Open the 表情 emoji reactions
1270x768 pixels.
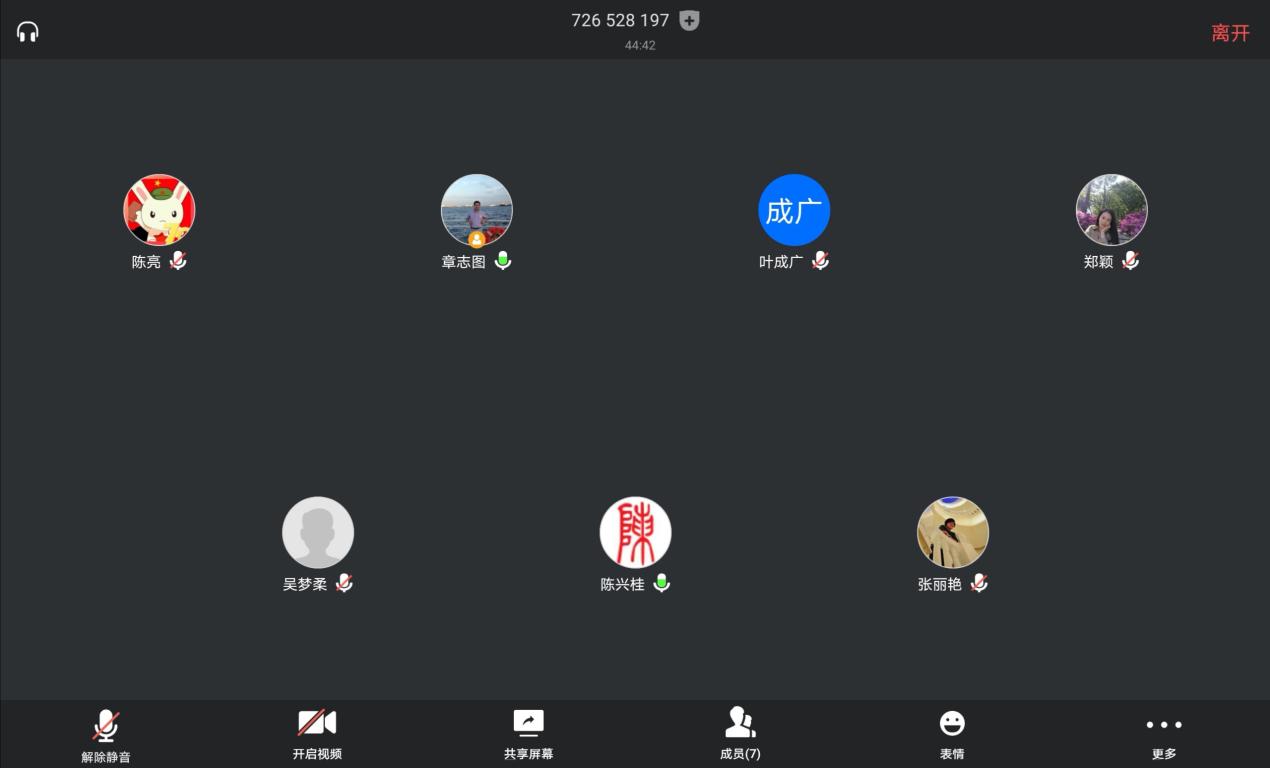point(952,734)
